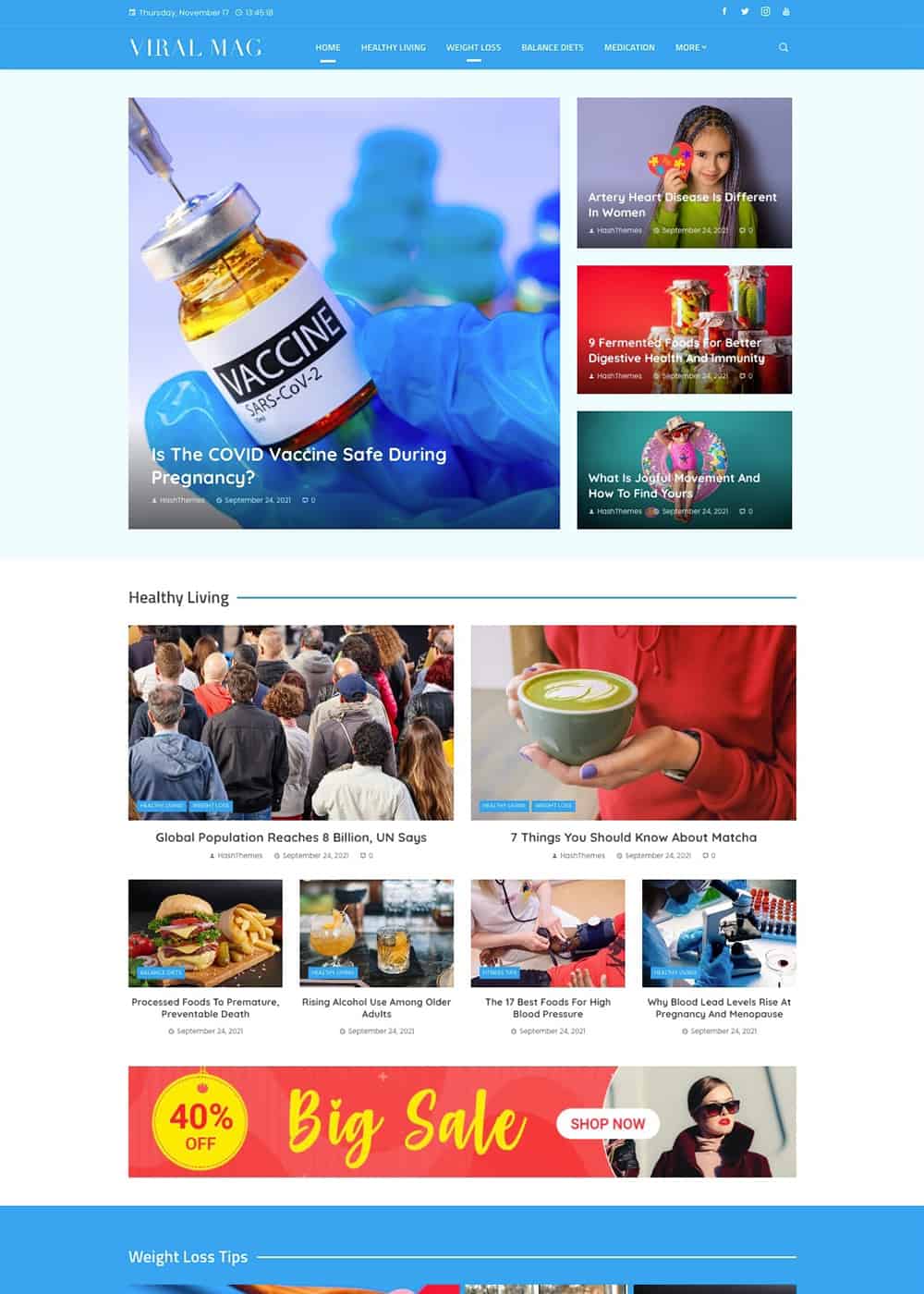Image resolution: width=924 pixels, height=1294 pixels.
Task: Open the Instagram social link
Action: pos(765,12)
